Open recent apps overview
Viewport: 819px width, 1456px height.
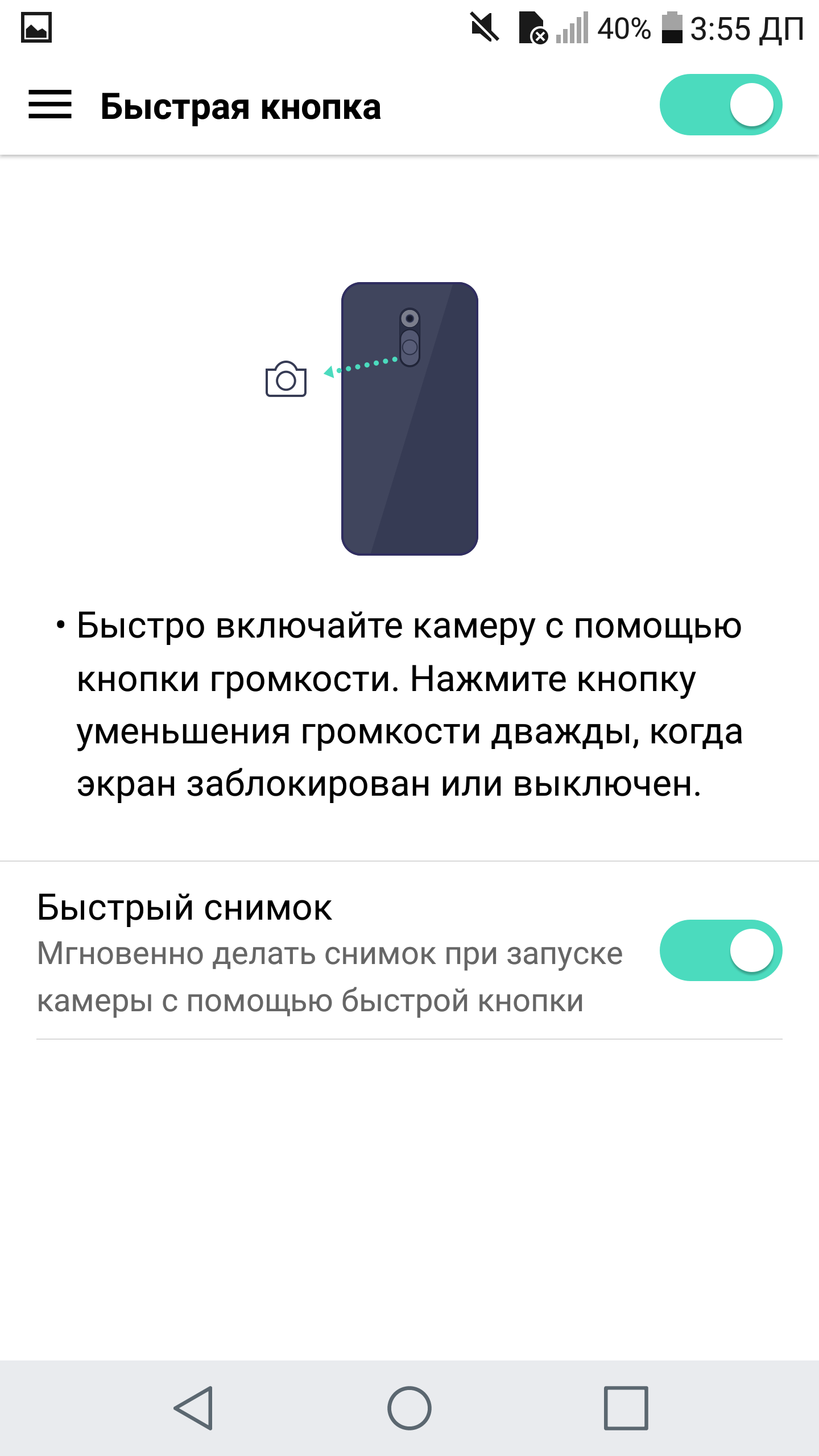tap(626, 1408)
